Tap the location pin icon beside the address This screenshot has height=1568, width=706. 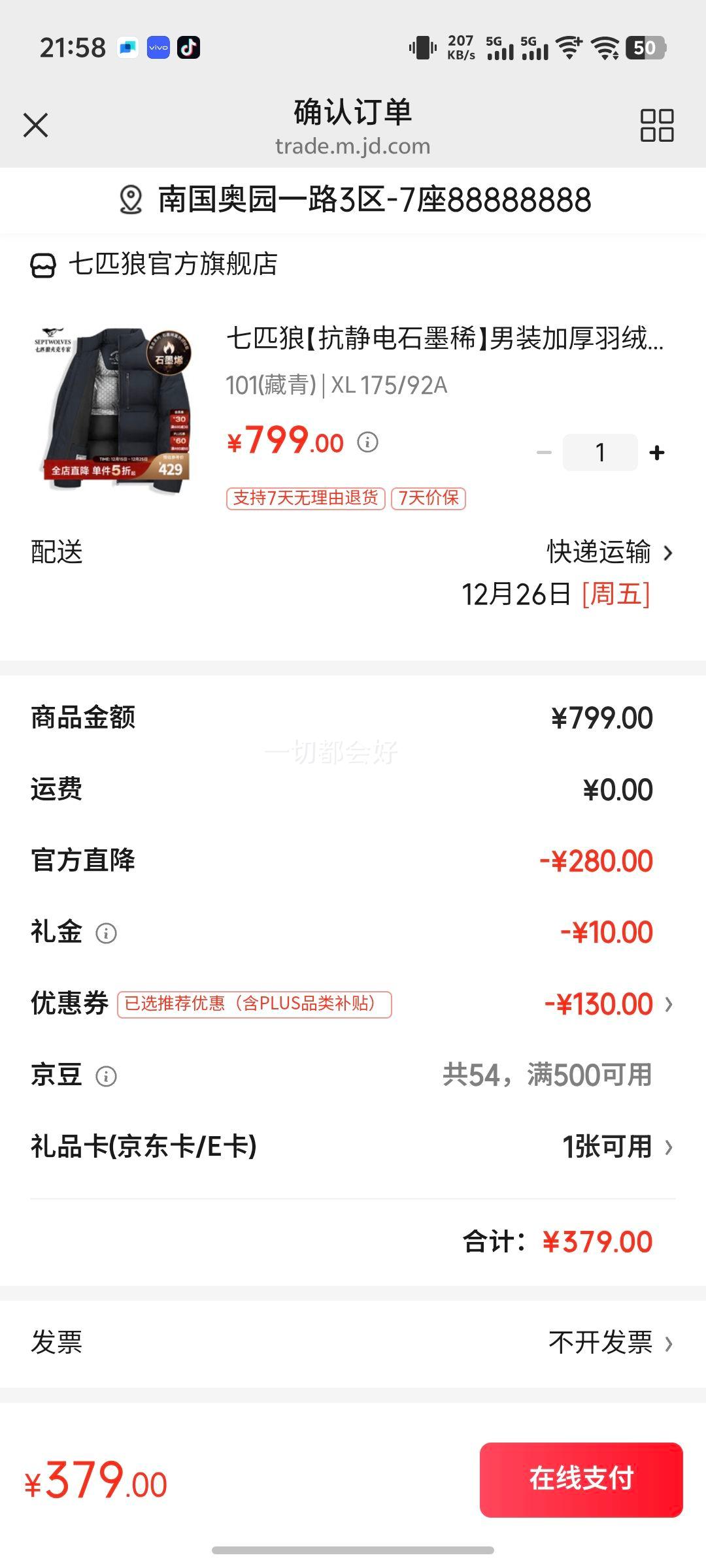click(x=131, y=201)
